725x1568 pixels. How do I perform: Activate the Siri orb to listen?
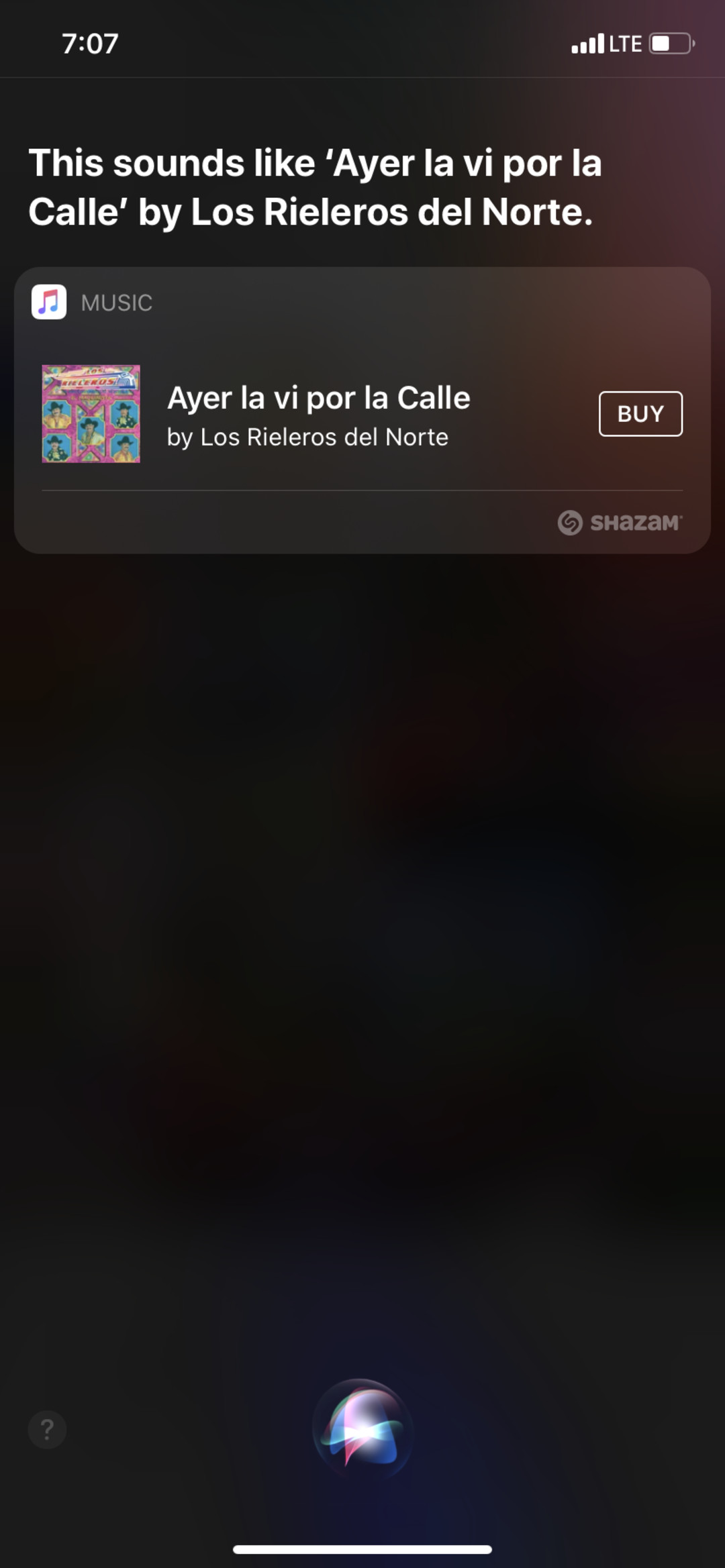[x=362, y=1430]
